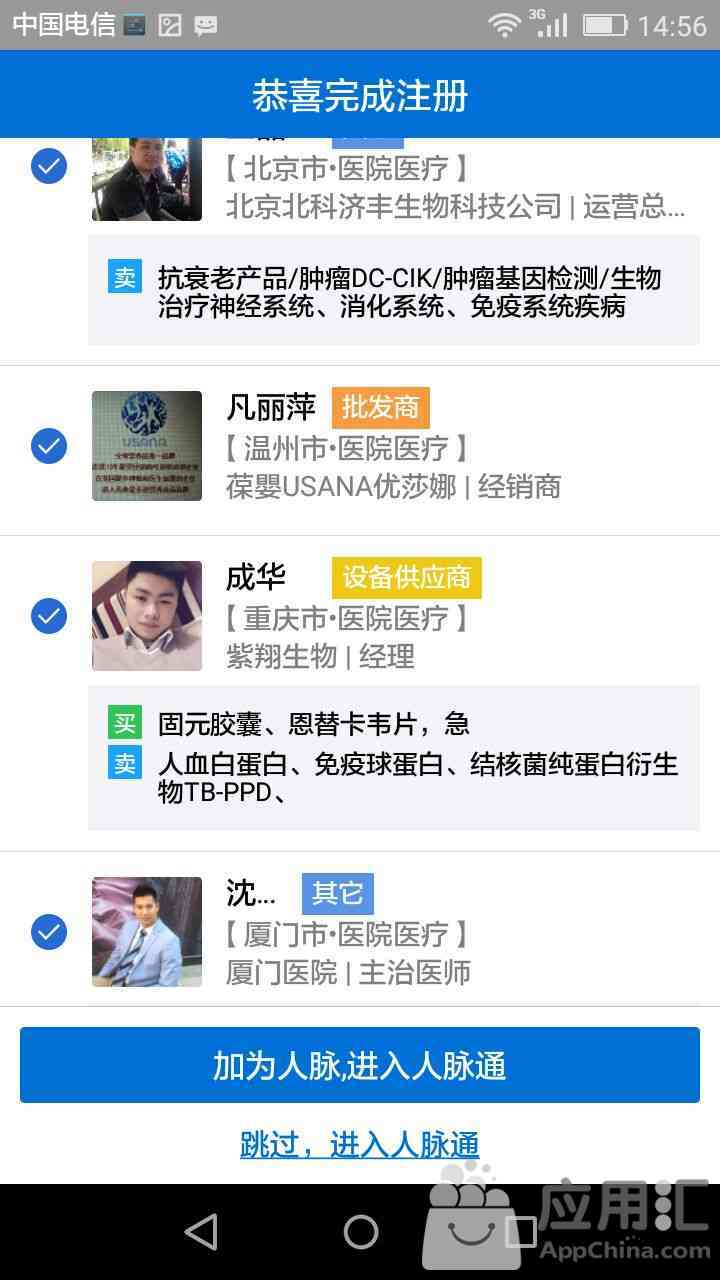
Task: Go back with the system back button
Action: (x=201, y=1232)
